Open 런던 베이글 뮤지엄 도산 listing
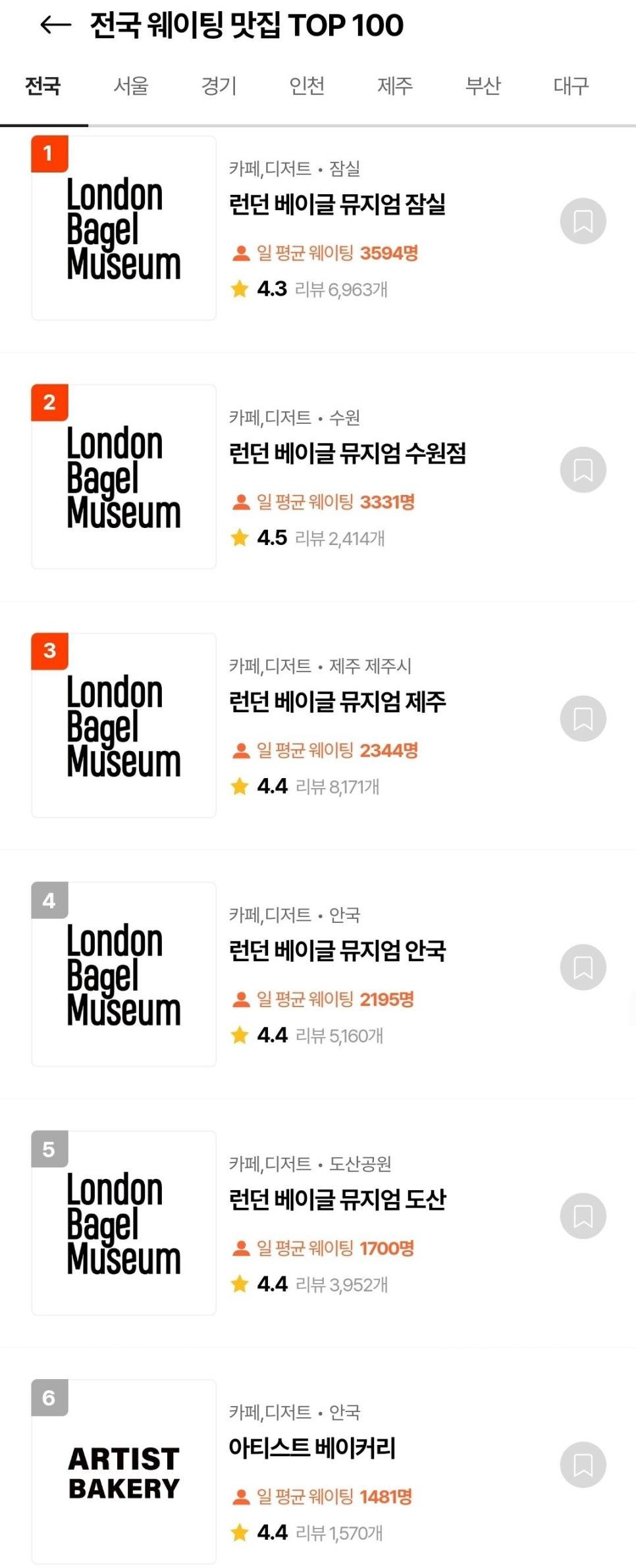The height and width of the screenshot is (1568, 636). pyautogui.click(x=337, y=1200)
